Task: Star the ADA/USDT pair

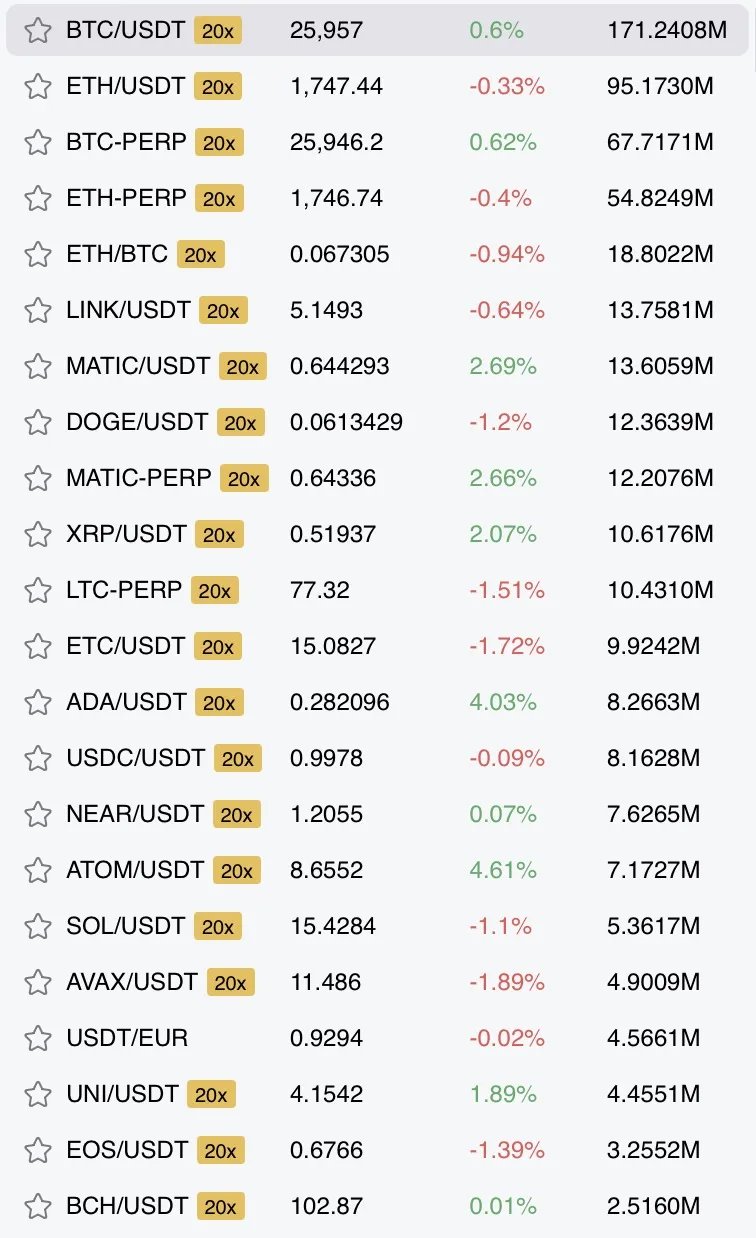Action: (x=38, y=703)
